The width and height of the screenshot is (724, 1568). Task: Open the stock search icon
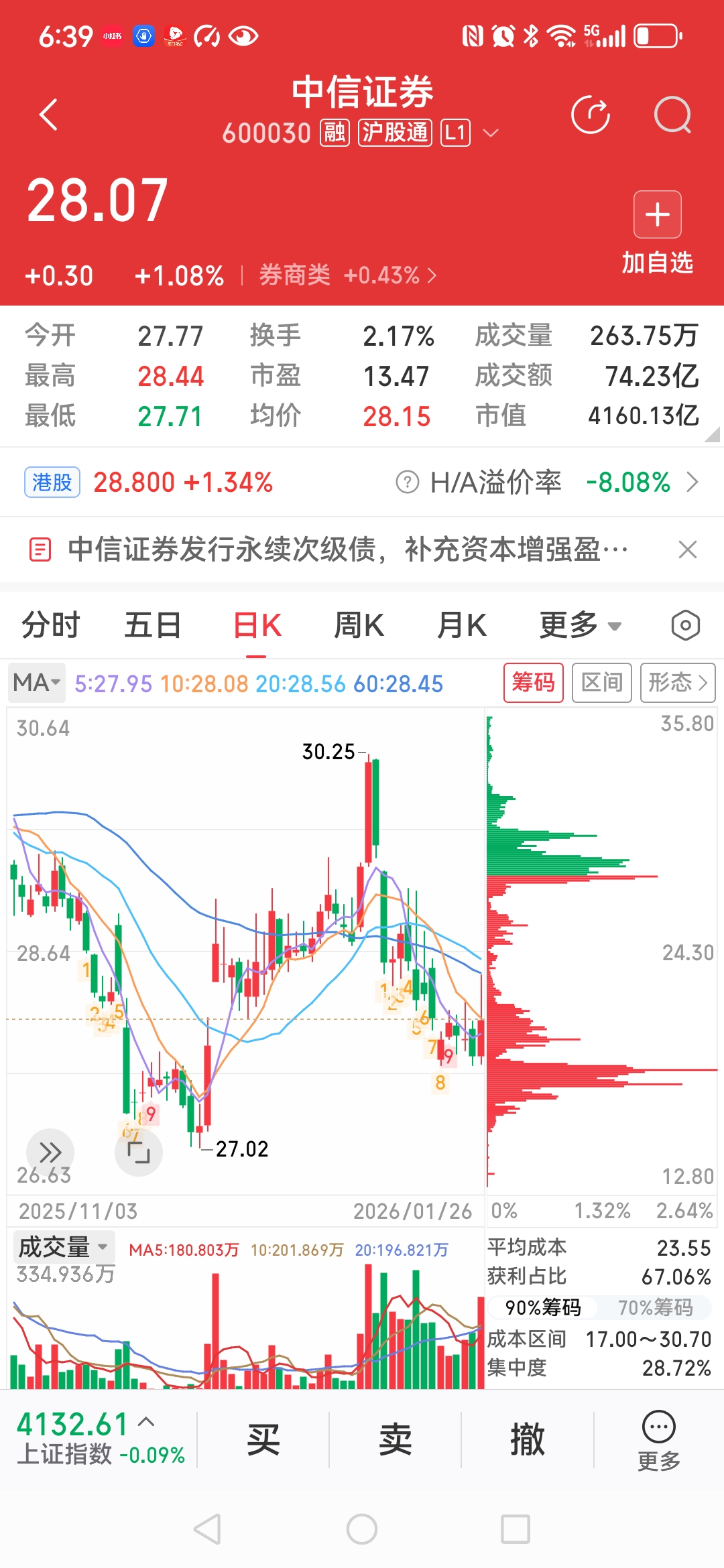674,115
